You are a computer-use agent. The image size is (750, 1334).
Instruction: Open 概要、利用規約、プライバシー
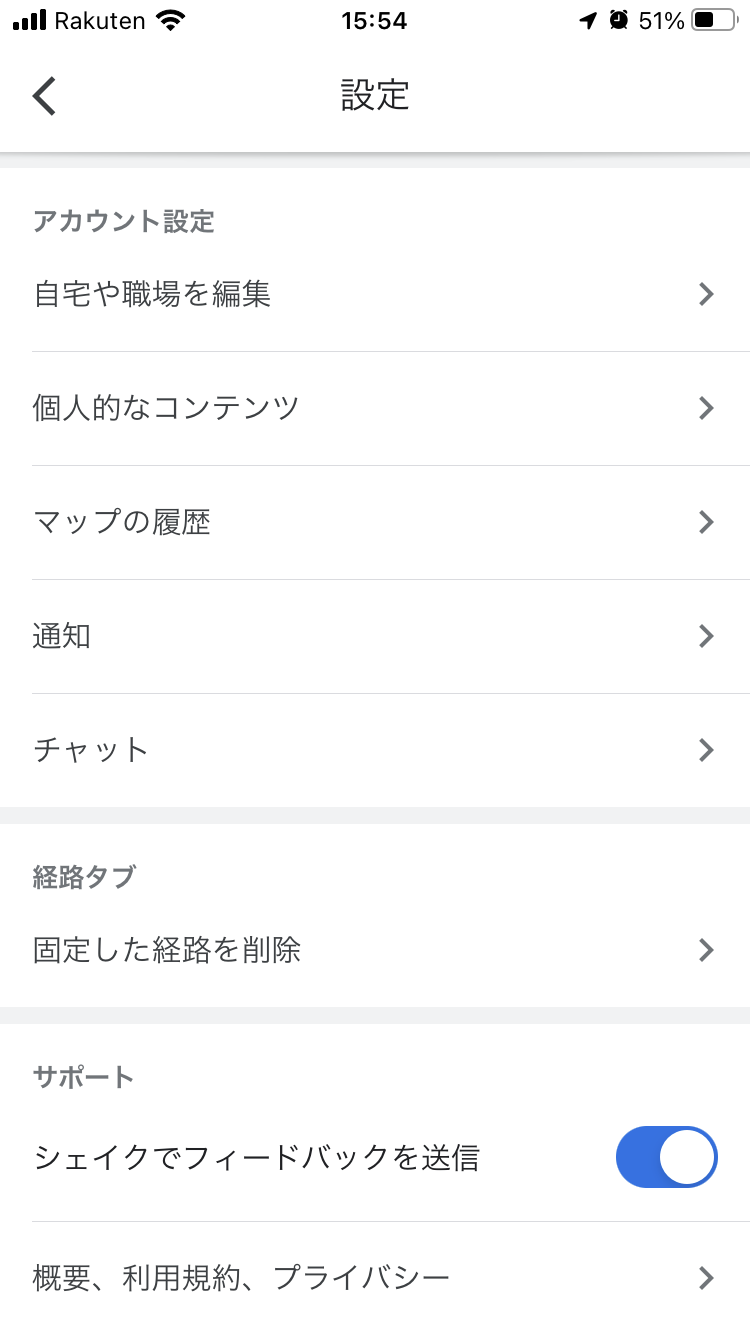pos(375,1277)
